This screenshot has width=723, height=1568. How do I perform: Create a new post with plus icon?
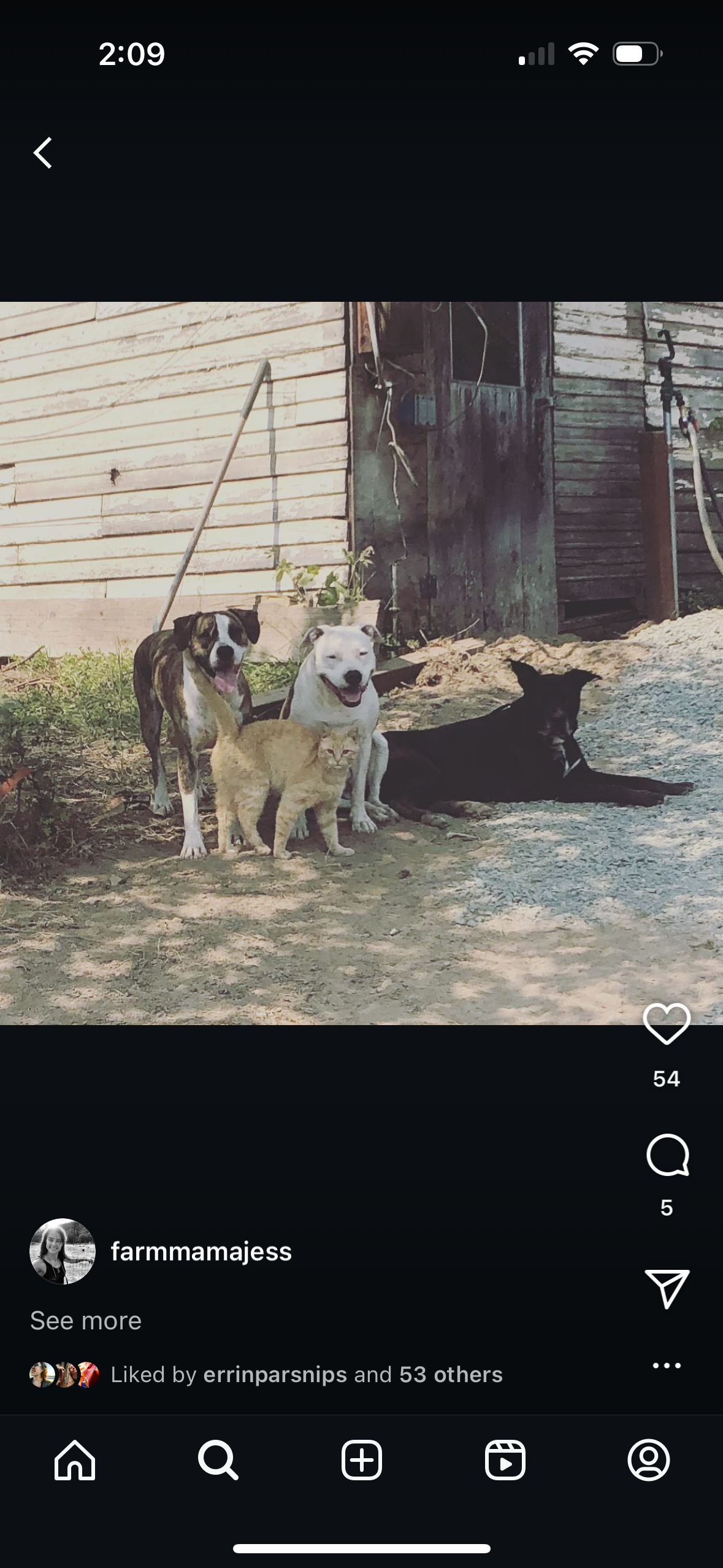click(x=361, y=1460)
